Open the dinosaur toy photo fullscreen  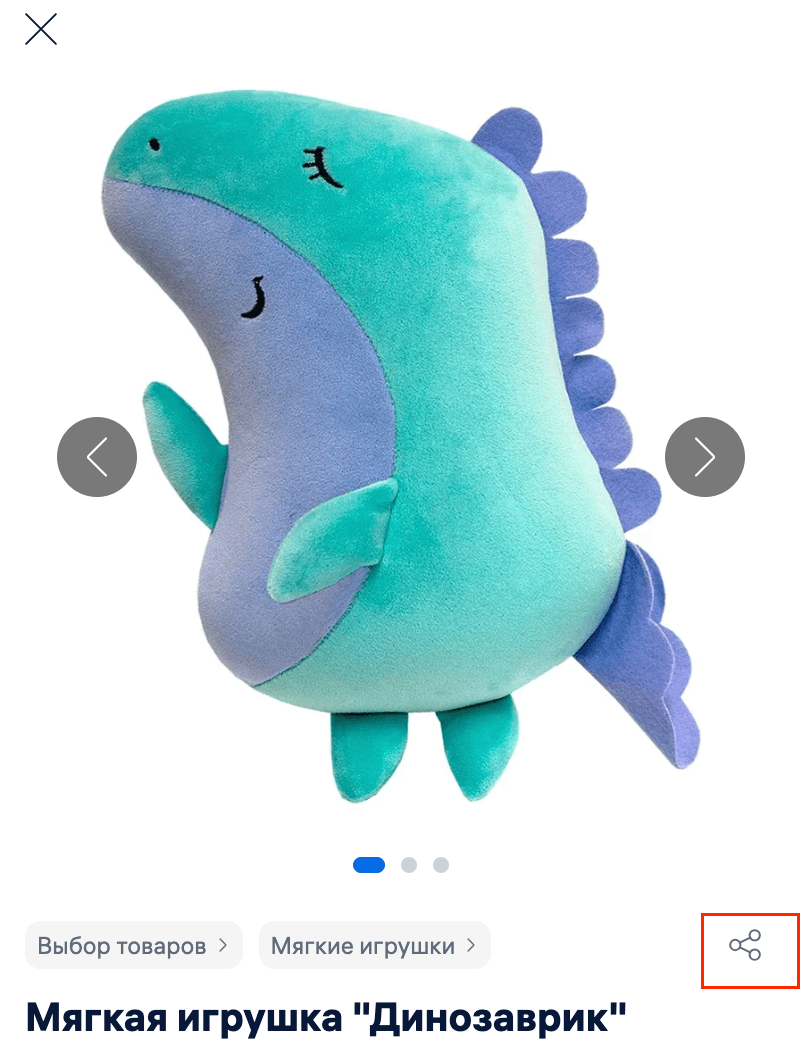400,450
